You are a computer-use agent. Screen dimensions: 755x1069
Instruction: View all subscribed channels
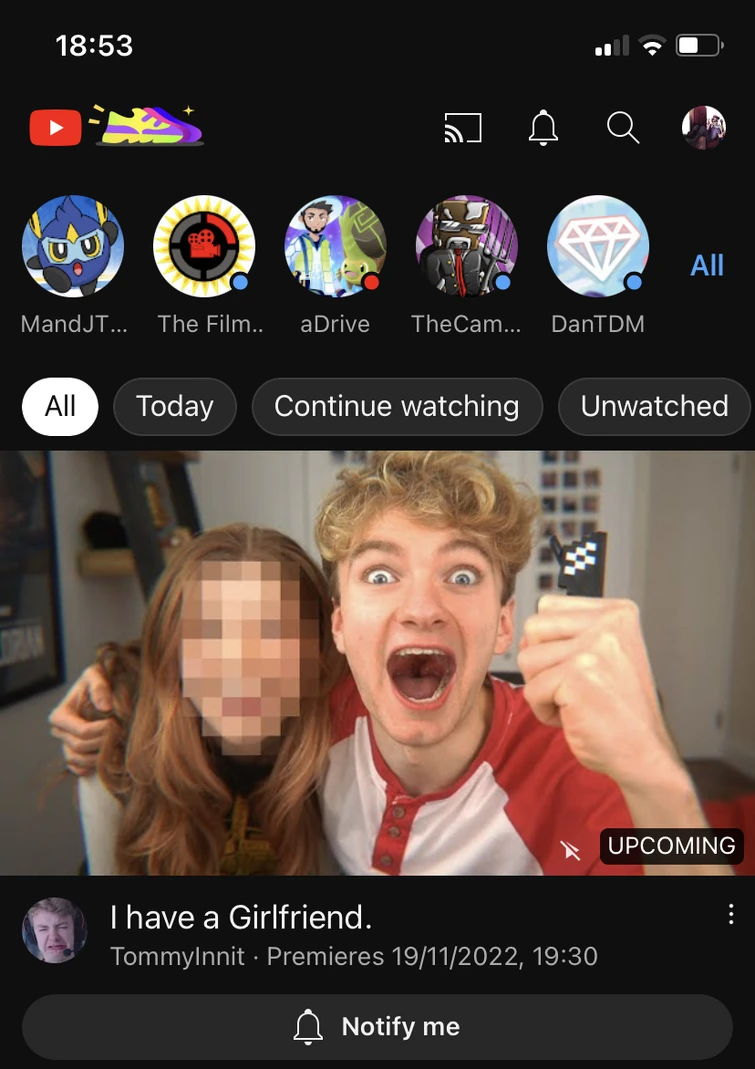click(x=707, y=265)
